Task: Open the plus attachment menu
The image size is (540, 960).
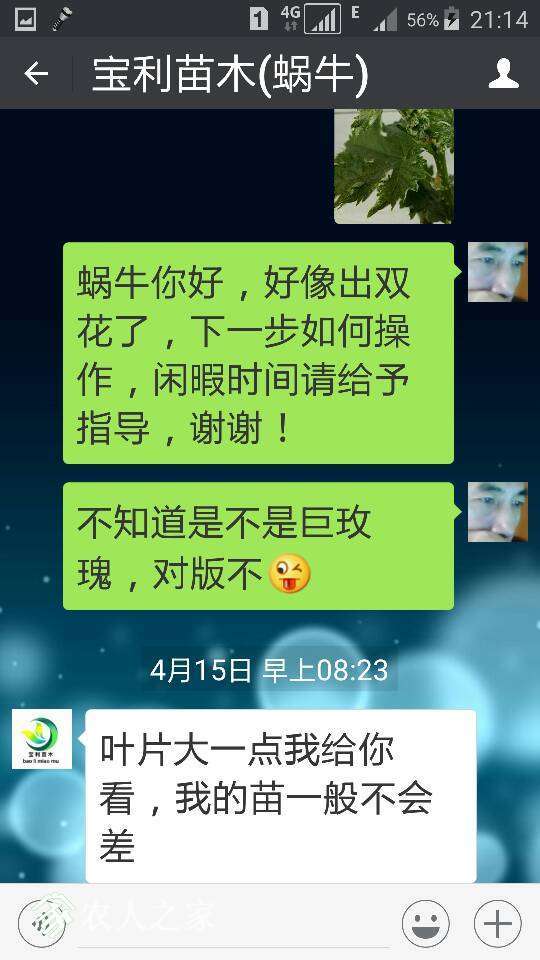Action: (x=498, y=923)
